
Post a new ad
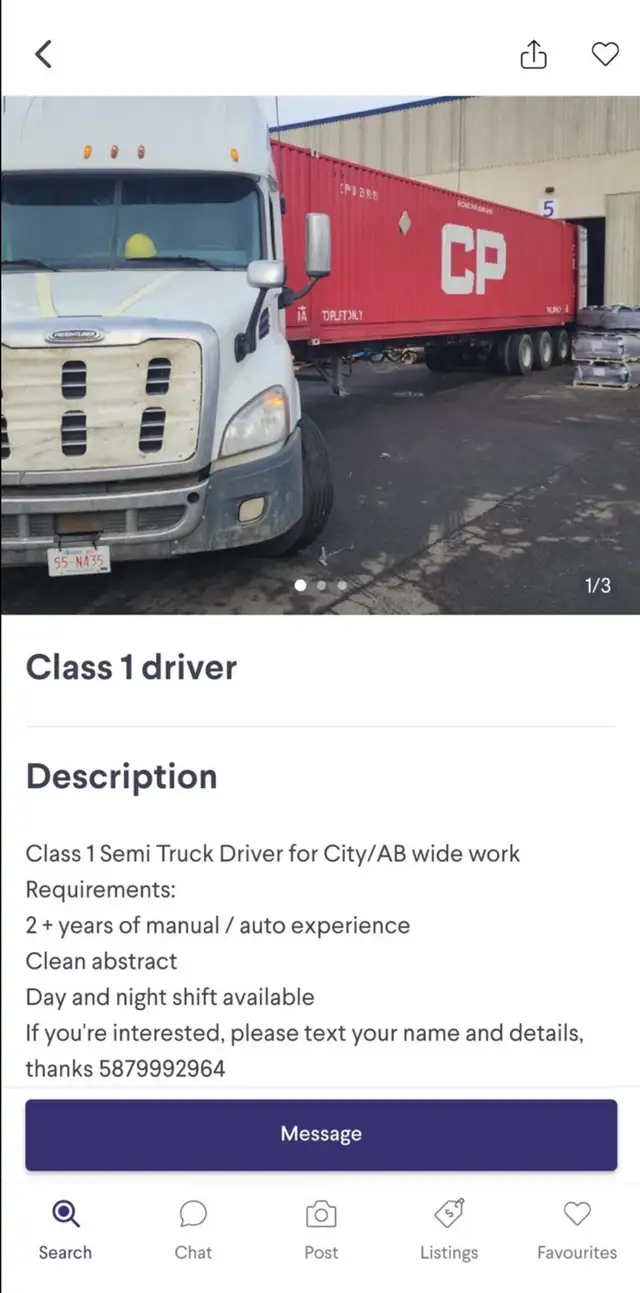321,1230
